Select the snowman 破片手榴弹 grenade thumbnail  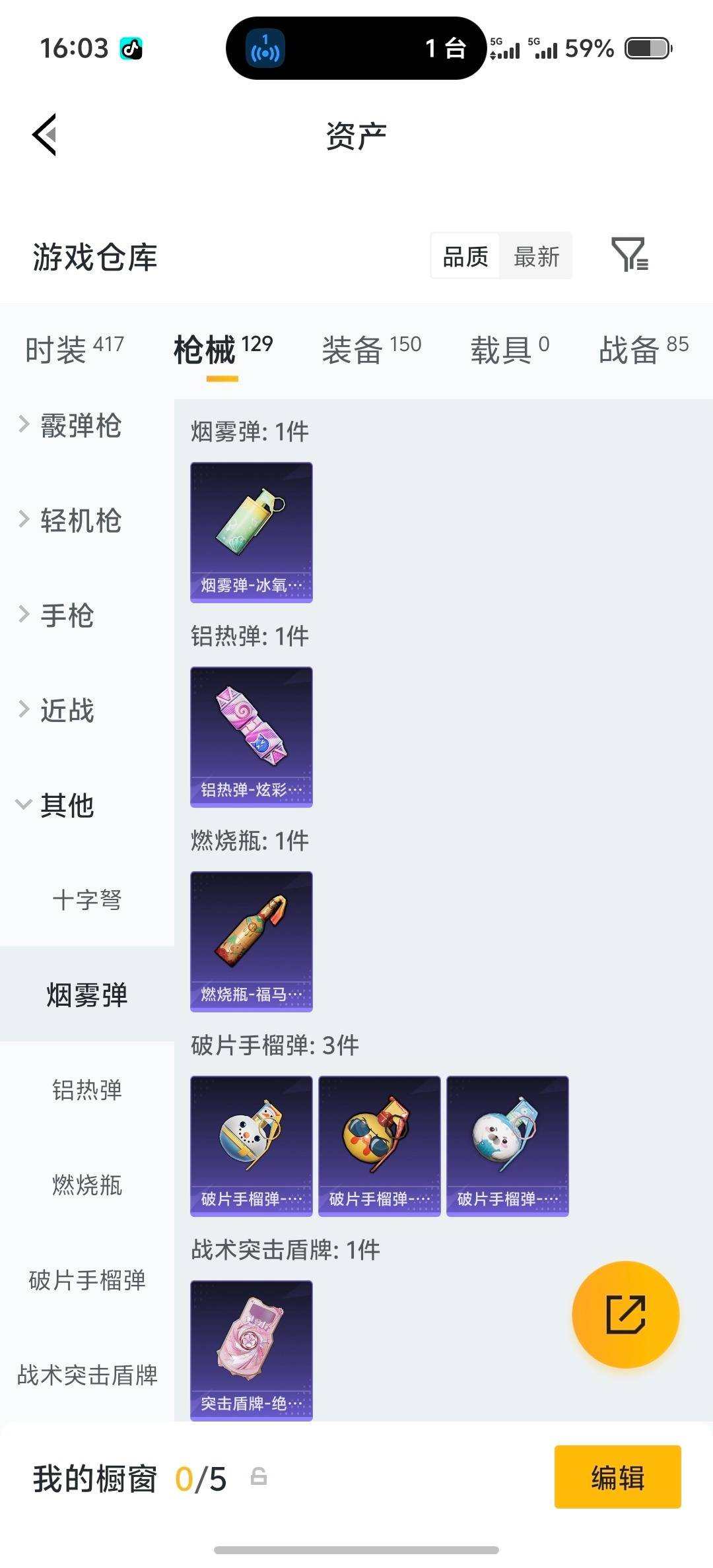(251, 1145)
